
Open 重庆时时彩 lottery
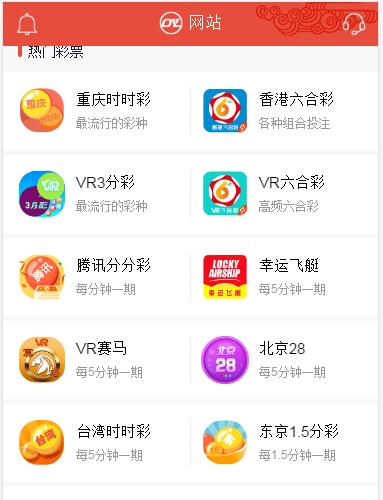pyautogui.click(x=97, y=111)
